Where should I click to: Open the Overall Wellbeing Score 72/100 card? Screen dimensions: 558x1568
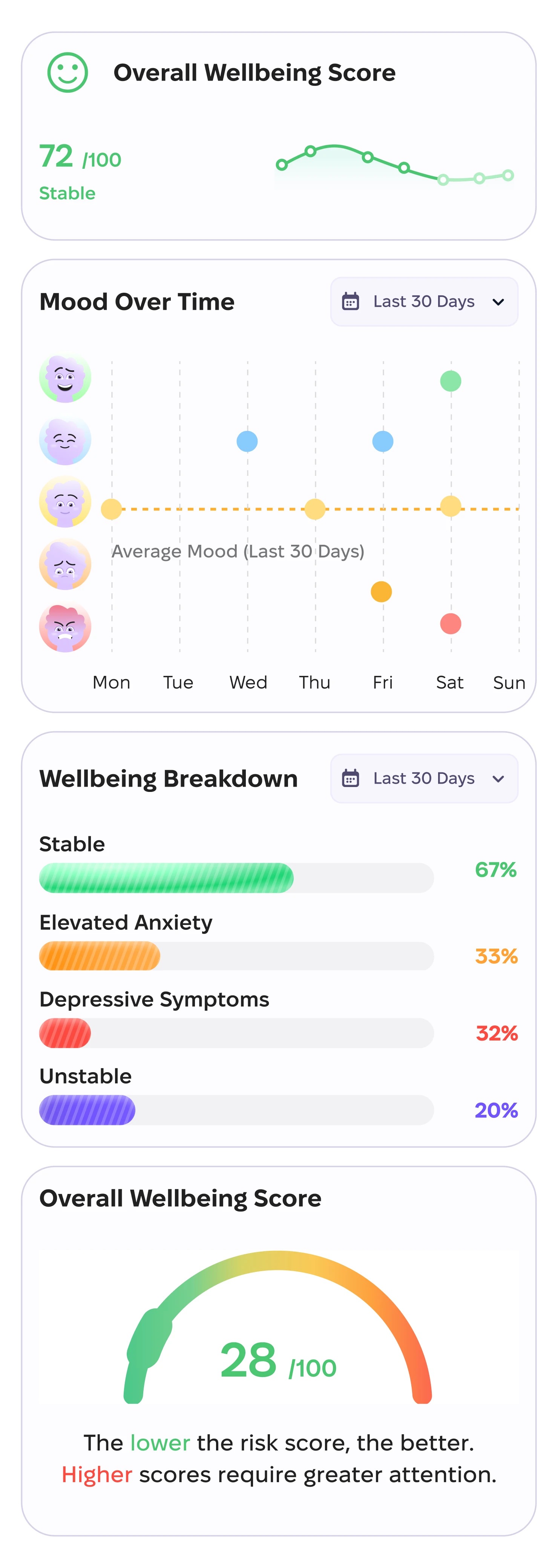point(279,136)
